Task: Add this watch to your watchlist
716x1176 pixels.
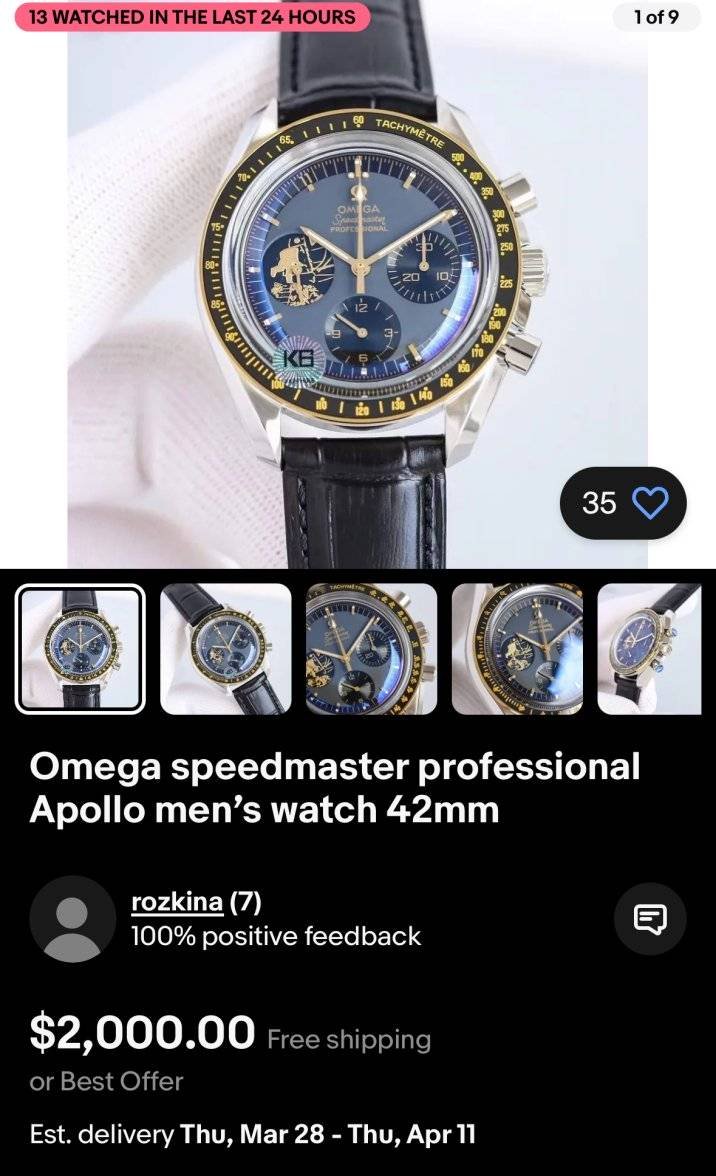Action: pos(650,502)
